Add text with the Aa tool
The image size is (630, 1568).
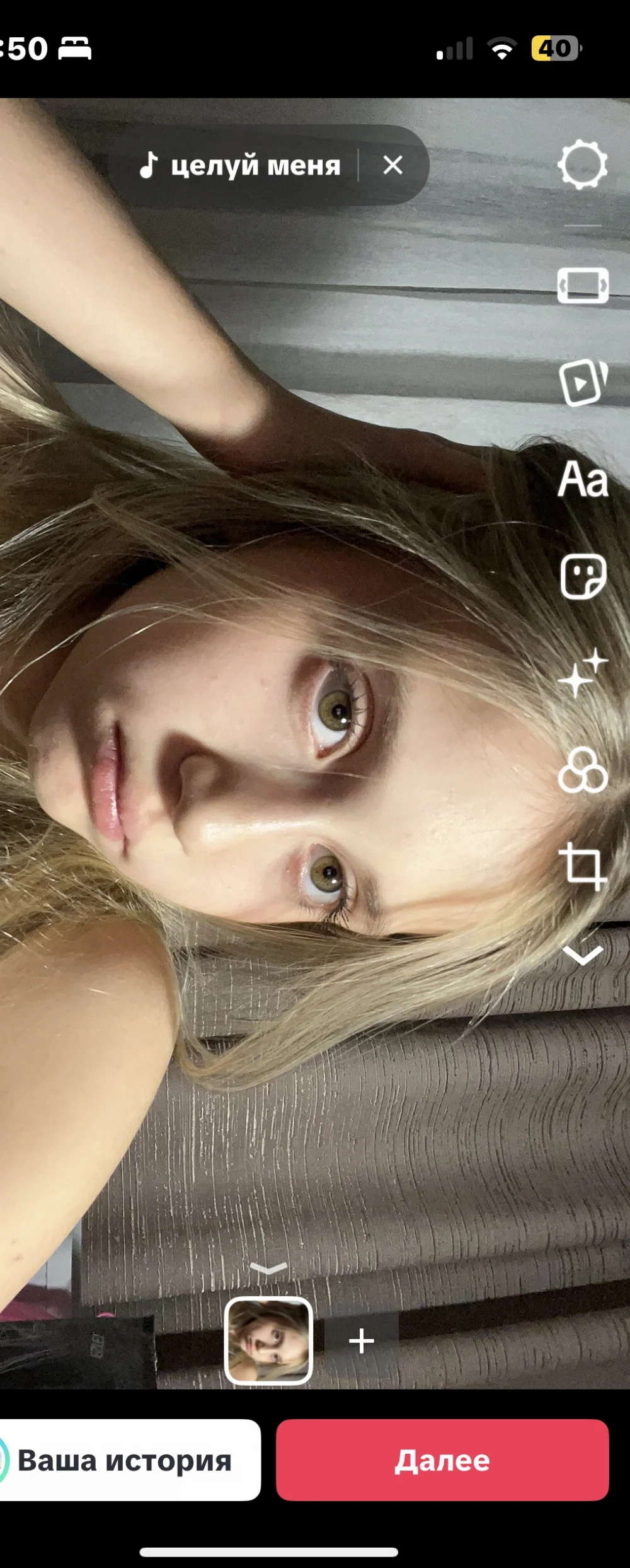click(583, 479)
